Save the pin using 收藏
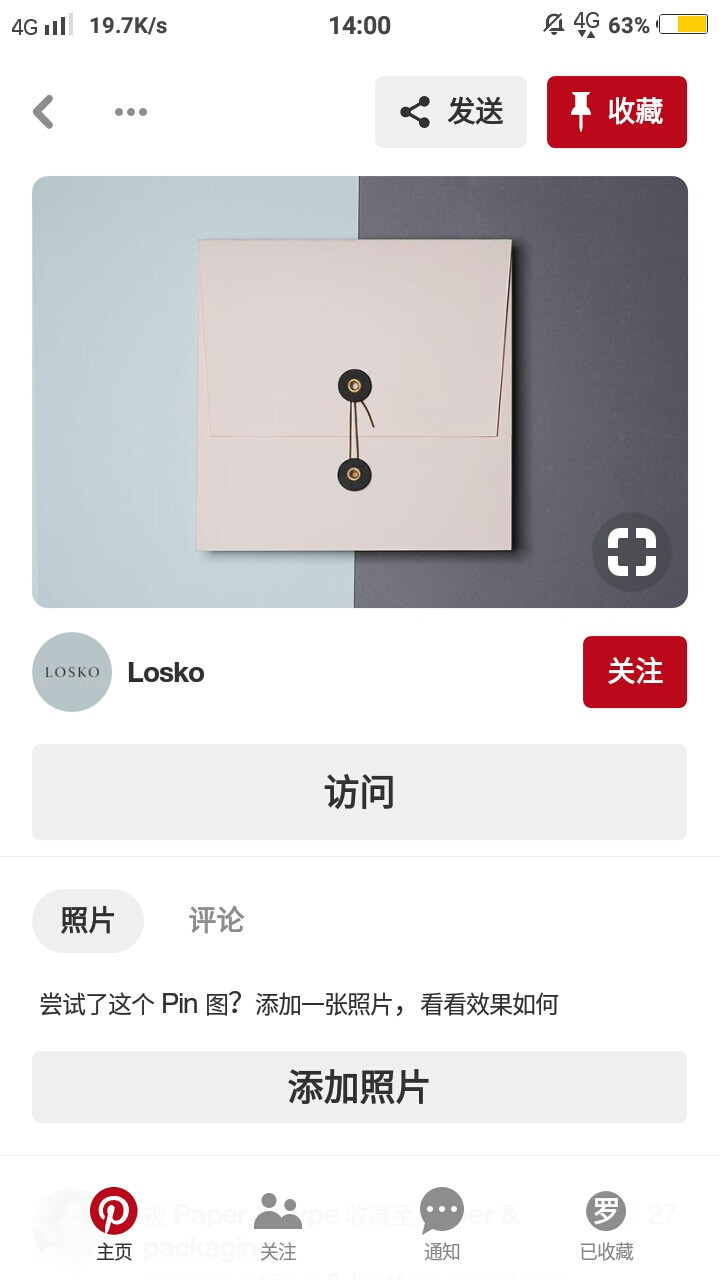 (617, 112)
